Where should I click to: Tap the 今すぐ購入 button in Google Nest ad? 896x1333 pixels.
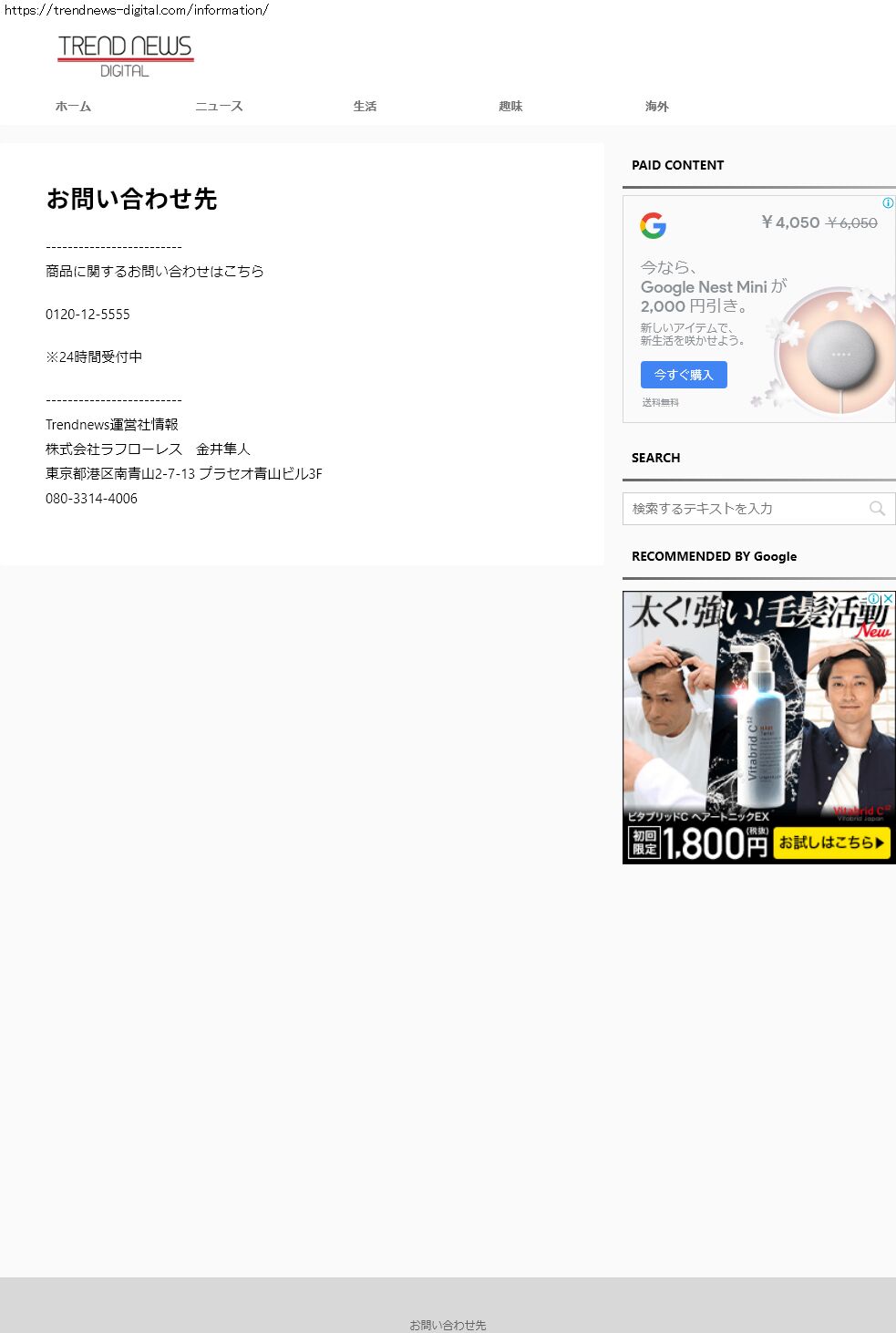coord(683,375)
